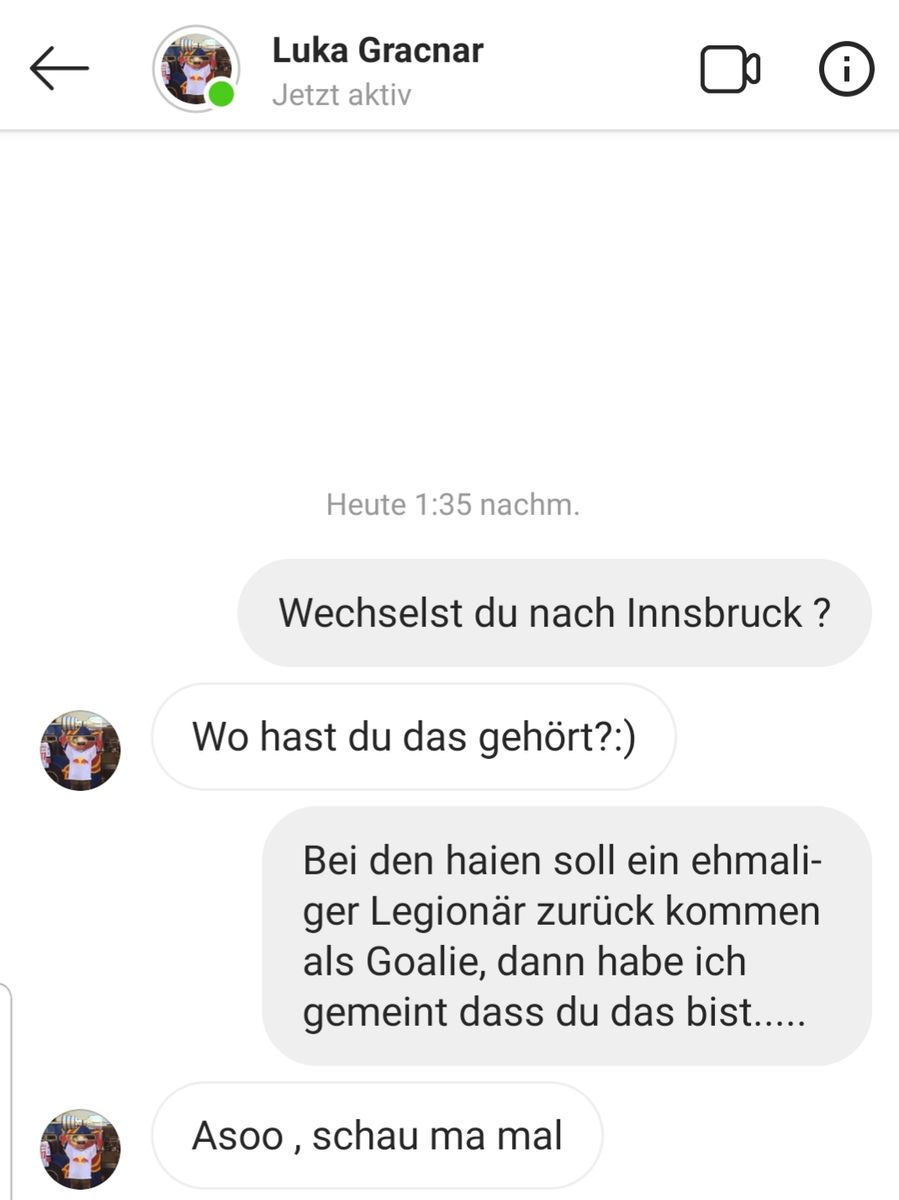
Task: Open Luka Gracnar's profile from the header
Action: (376, 50)
